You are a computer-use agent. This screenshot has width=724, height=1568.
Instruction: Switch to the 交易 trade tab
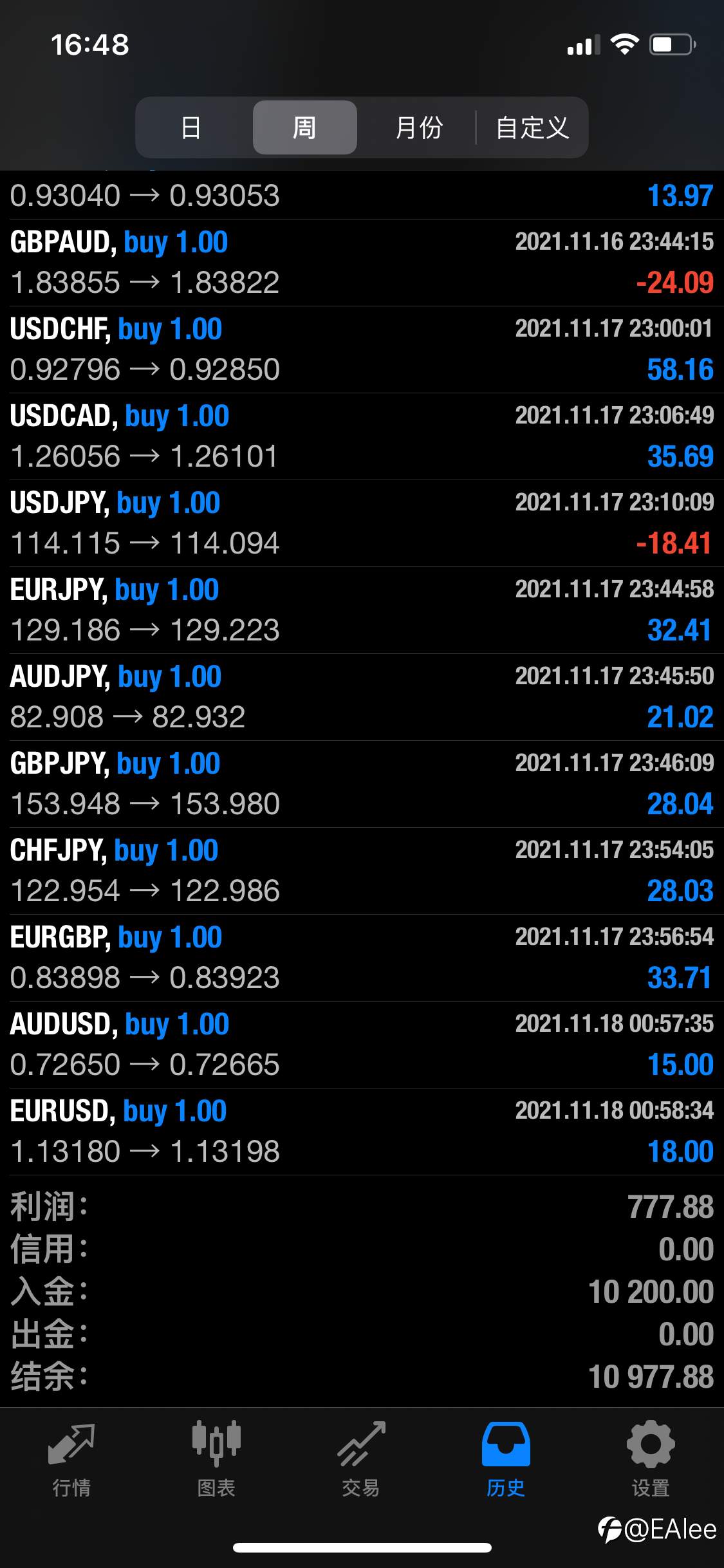click(x=361, y=1459)
